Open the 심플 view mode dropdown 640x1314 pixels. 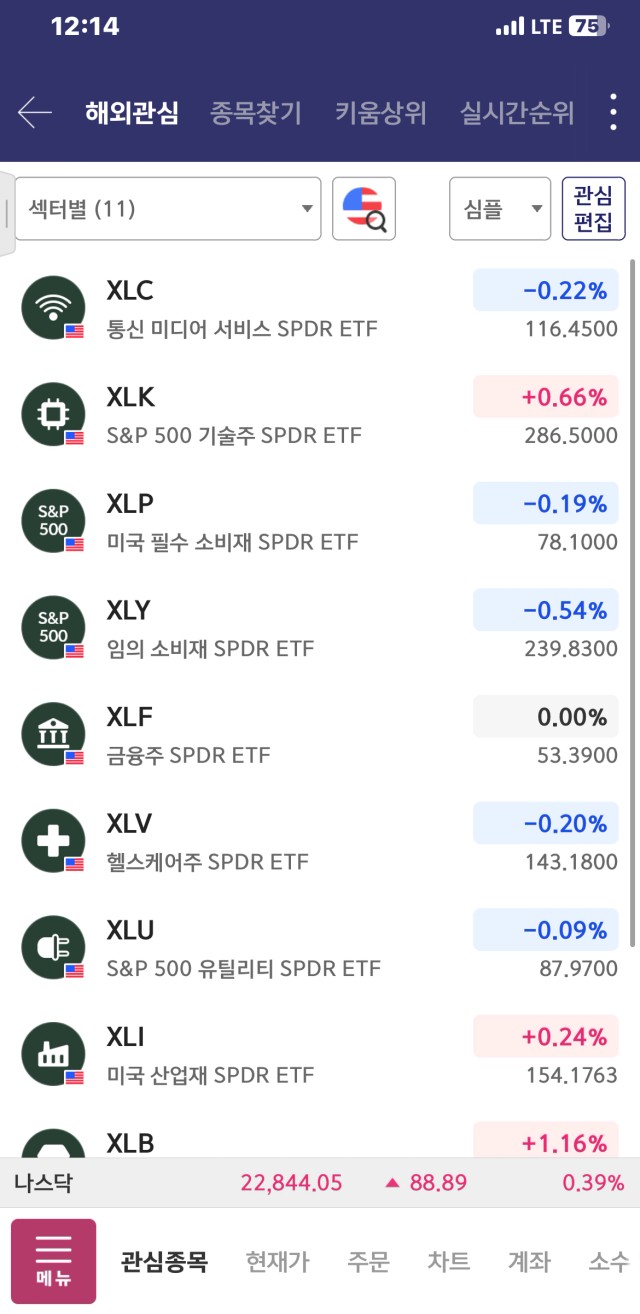tap(500, 209)
